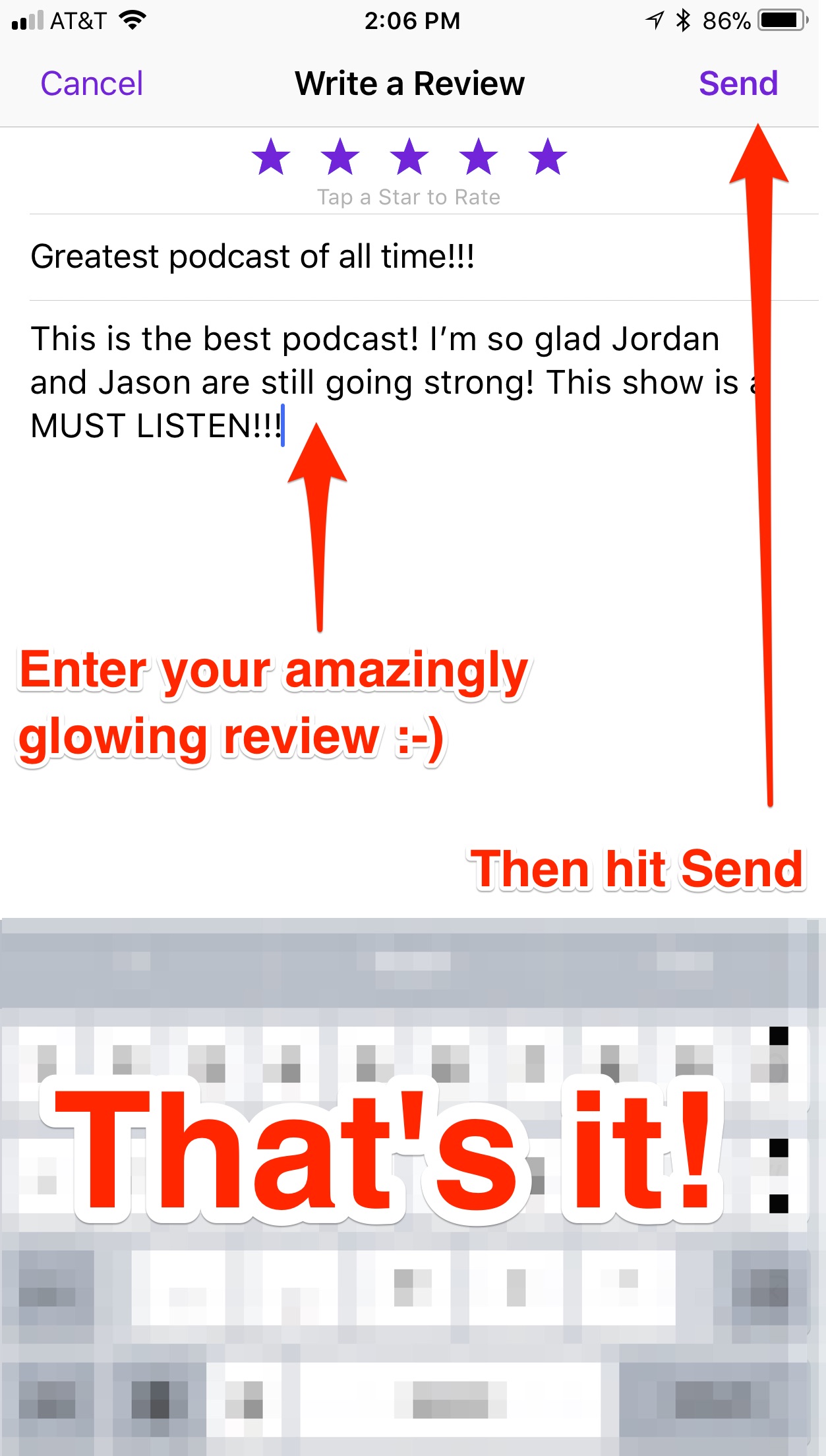Cancel writing the review
Screen dimensions: 826x1456
tap(92, 84)
